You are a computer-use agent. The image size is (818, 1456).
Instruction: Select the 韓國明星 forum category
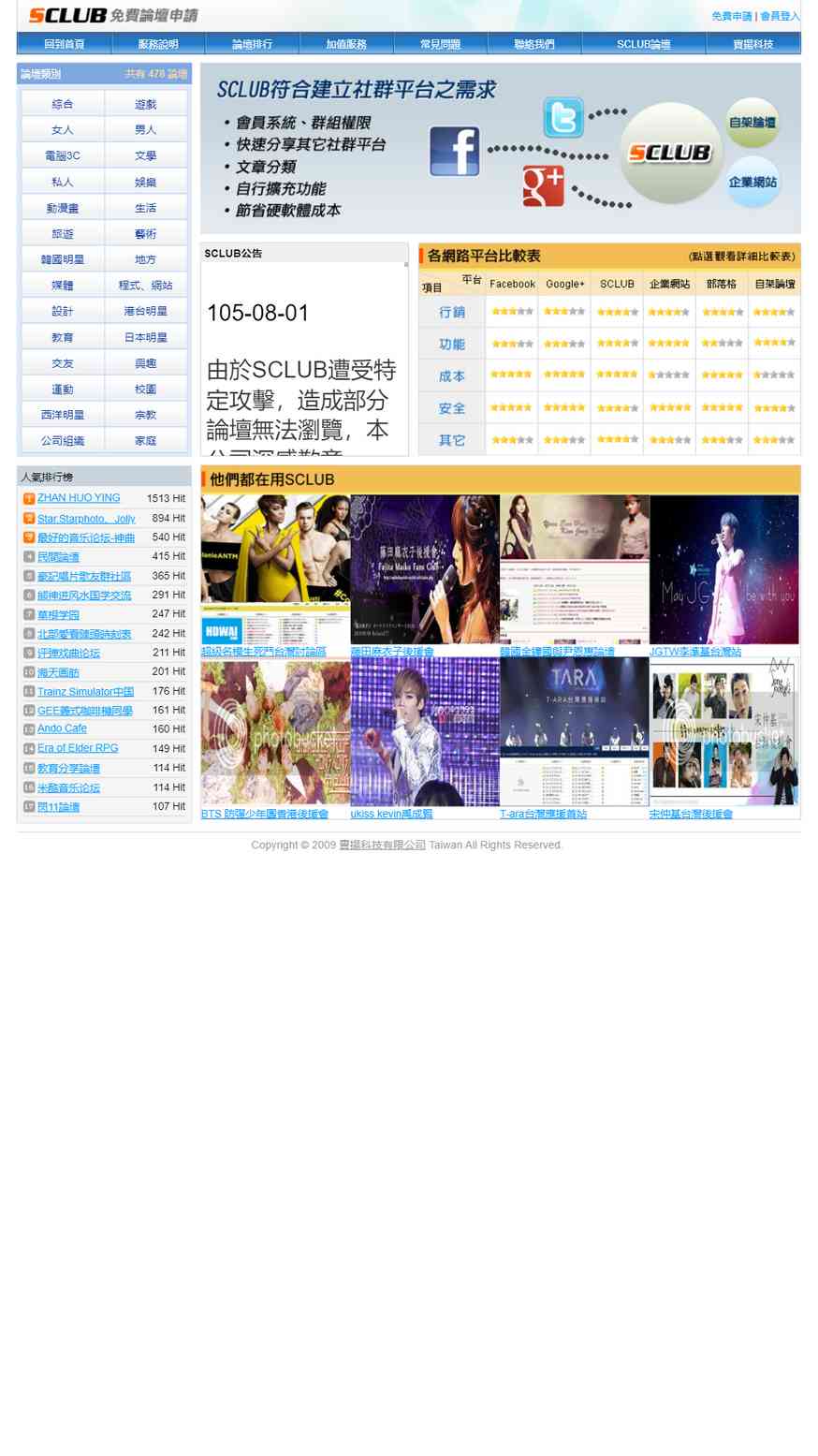tap(63, 259)
